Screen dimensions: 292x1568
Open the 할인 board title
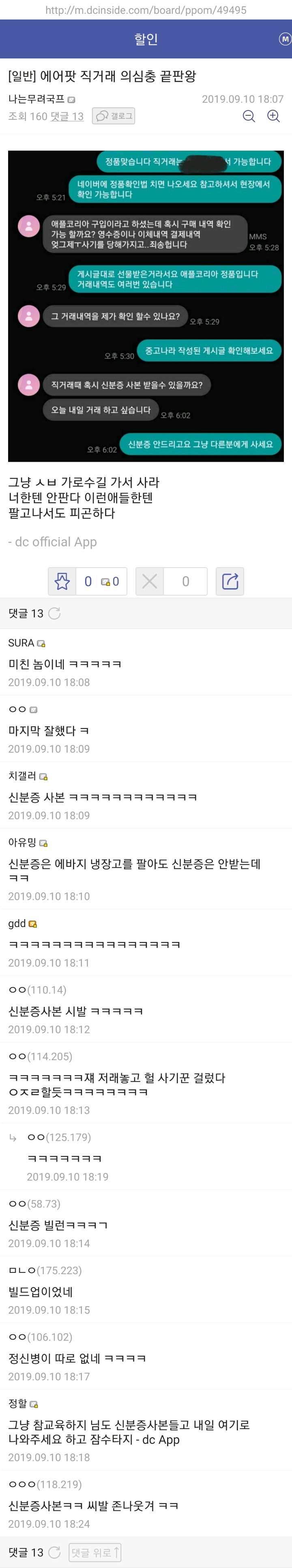point(146,39)
